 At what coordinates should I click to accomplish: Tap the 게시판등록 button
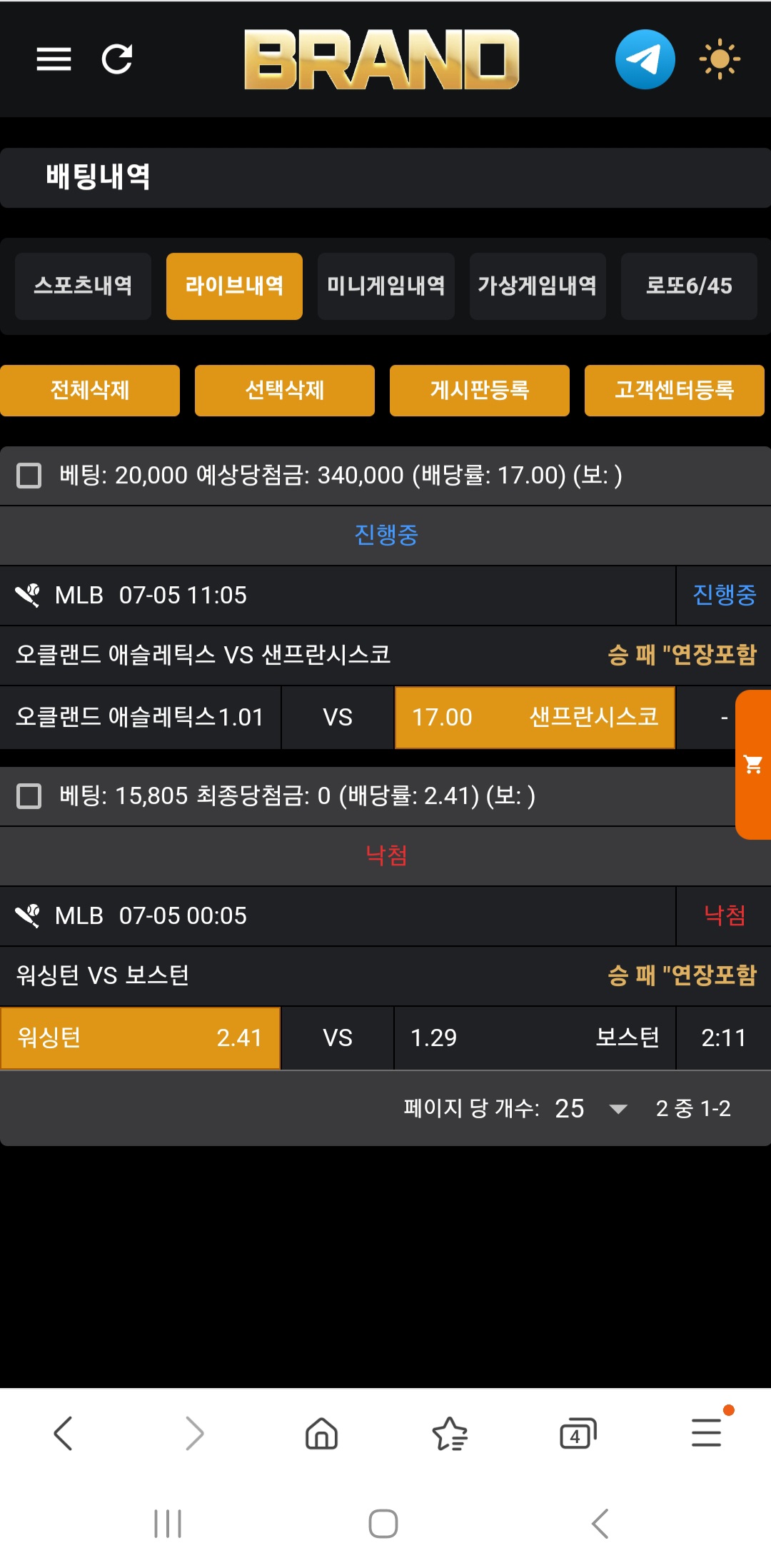pyautogui.click(x=480, y=390)
